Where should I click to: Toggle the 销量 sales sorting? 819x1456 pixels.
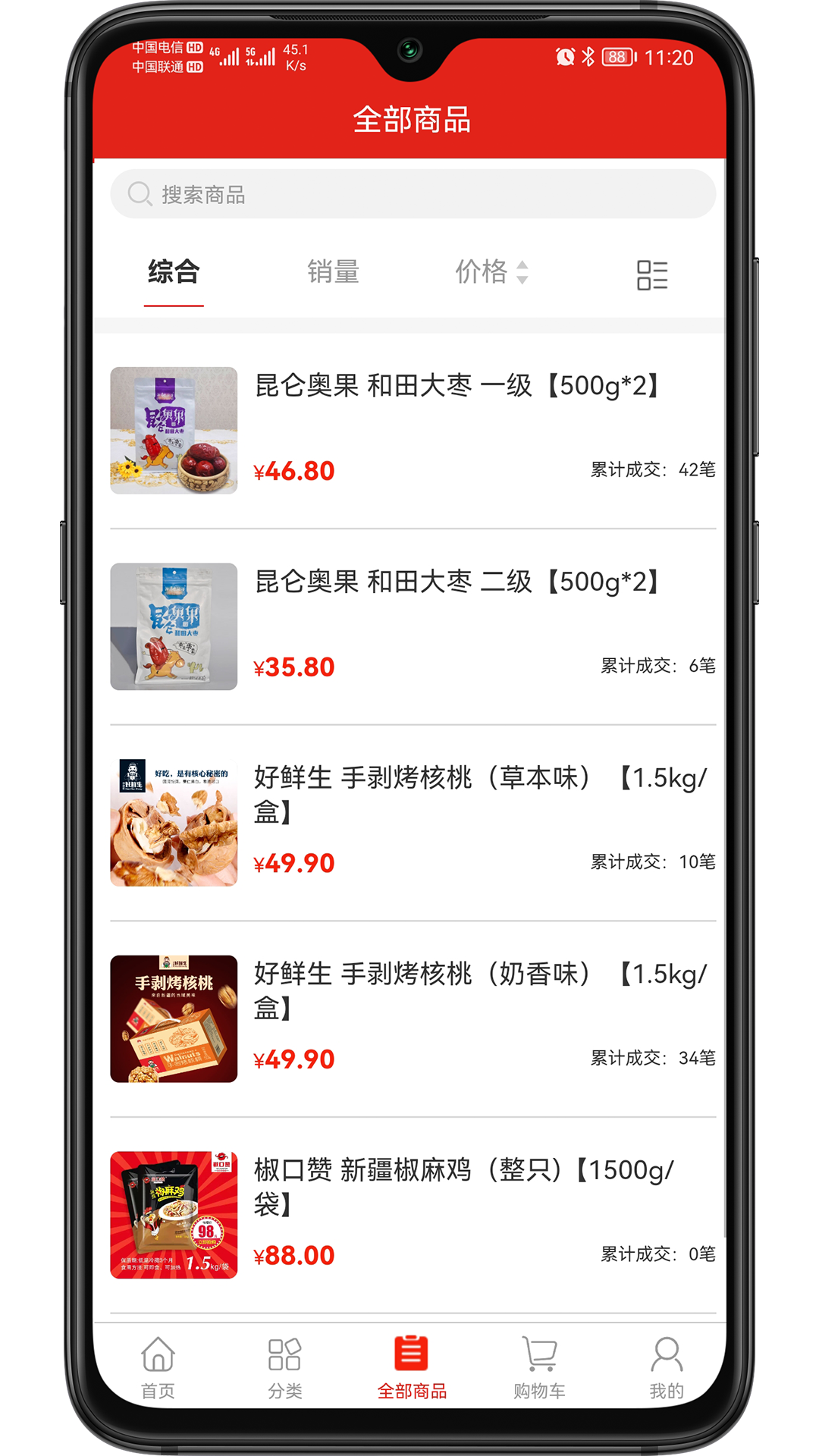333,273
